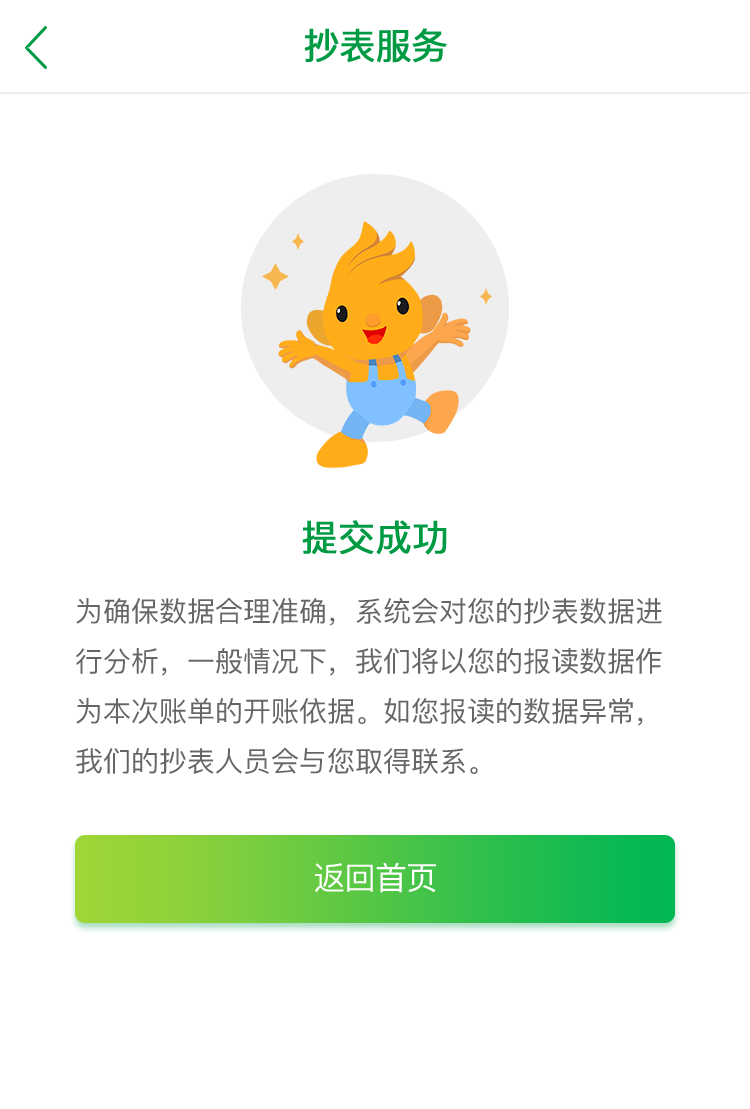This screenshot has height=1109, width=750.
Task: Click the green submission success text
Action: pos(375,537)
